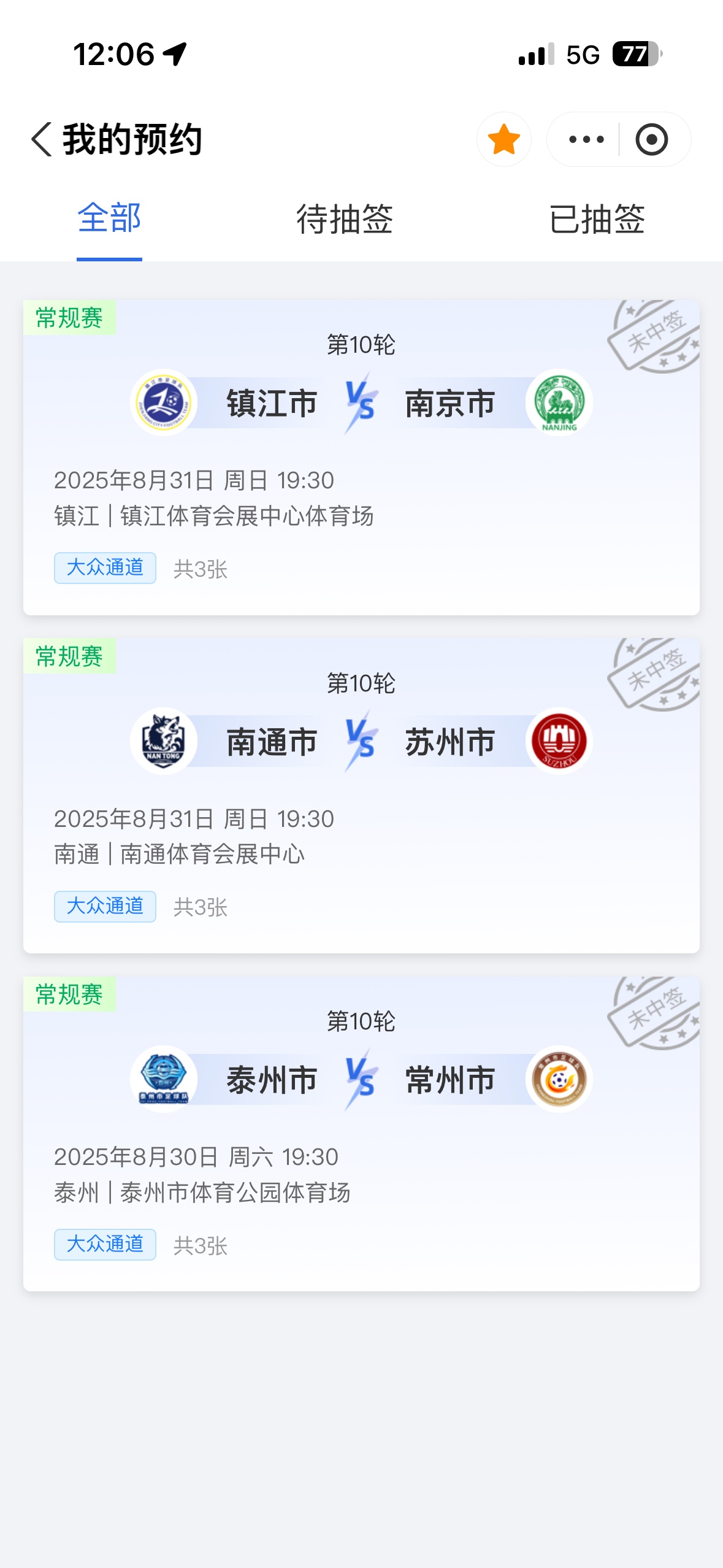Open the 南通市 vs 苏州市 reservation card

point(361,796)
